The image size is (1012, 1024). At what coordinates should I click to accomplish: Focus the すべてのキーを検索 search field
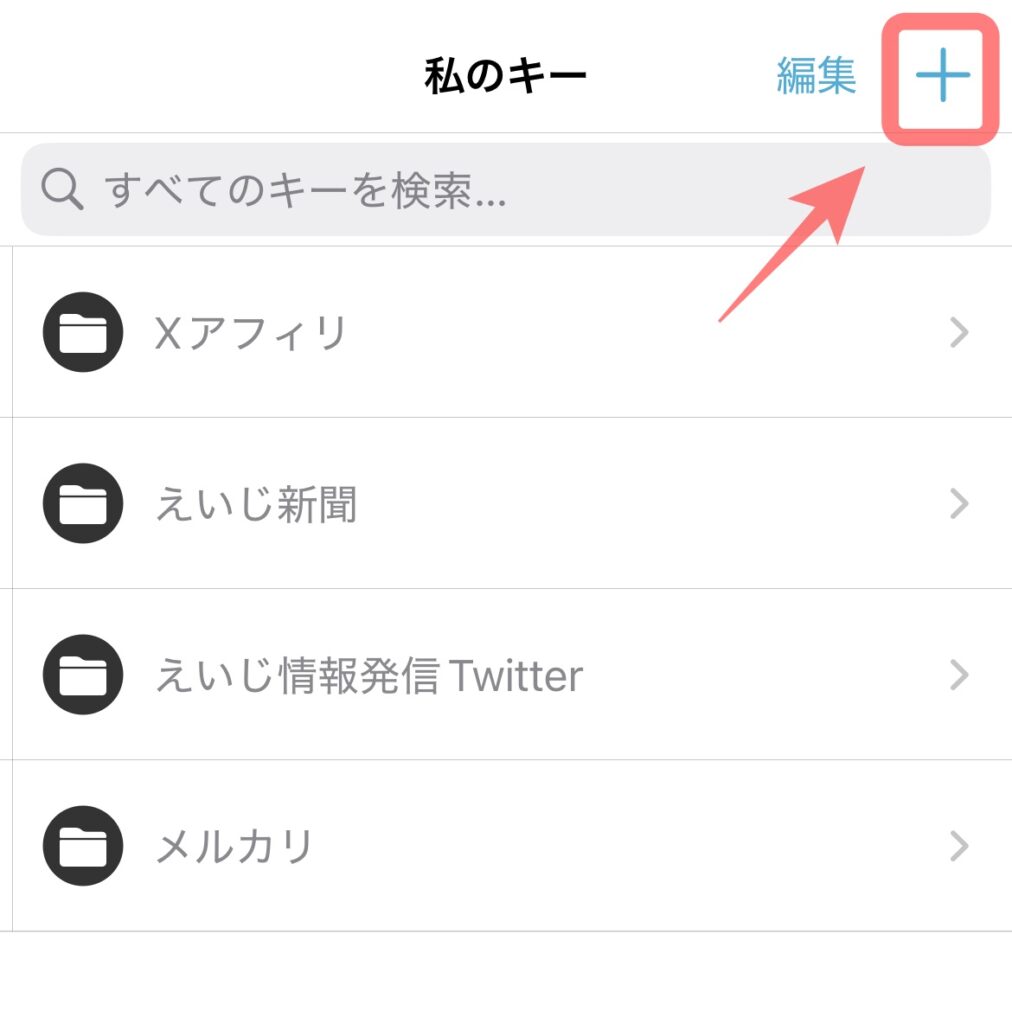[x=505, y=190]
